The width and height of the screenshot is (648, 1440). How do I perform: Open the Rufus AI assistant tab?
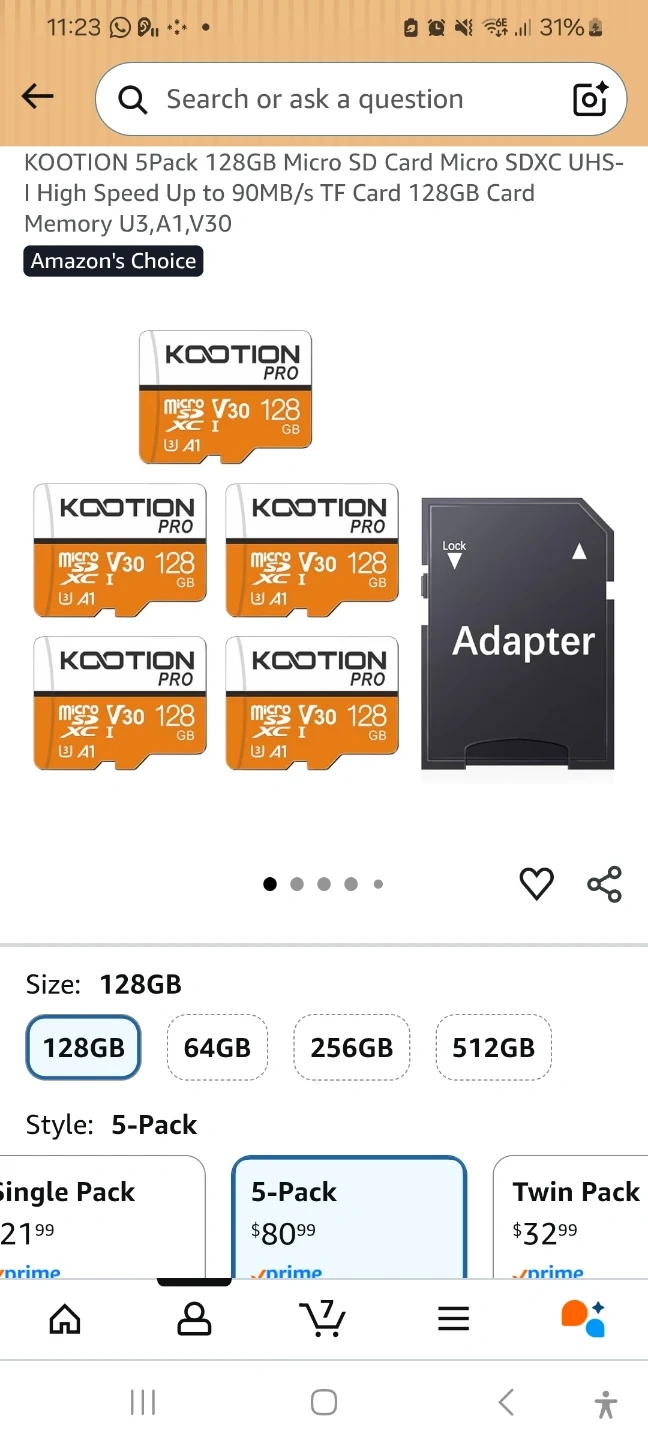tap(583, 1318)
